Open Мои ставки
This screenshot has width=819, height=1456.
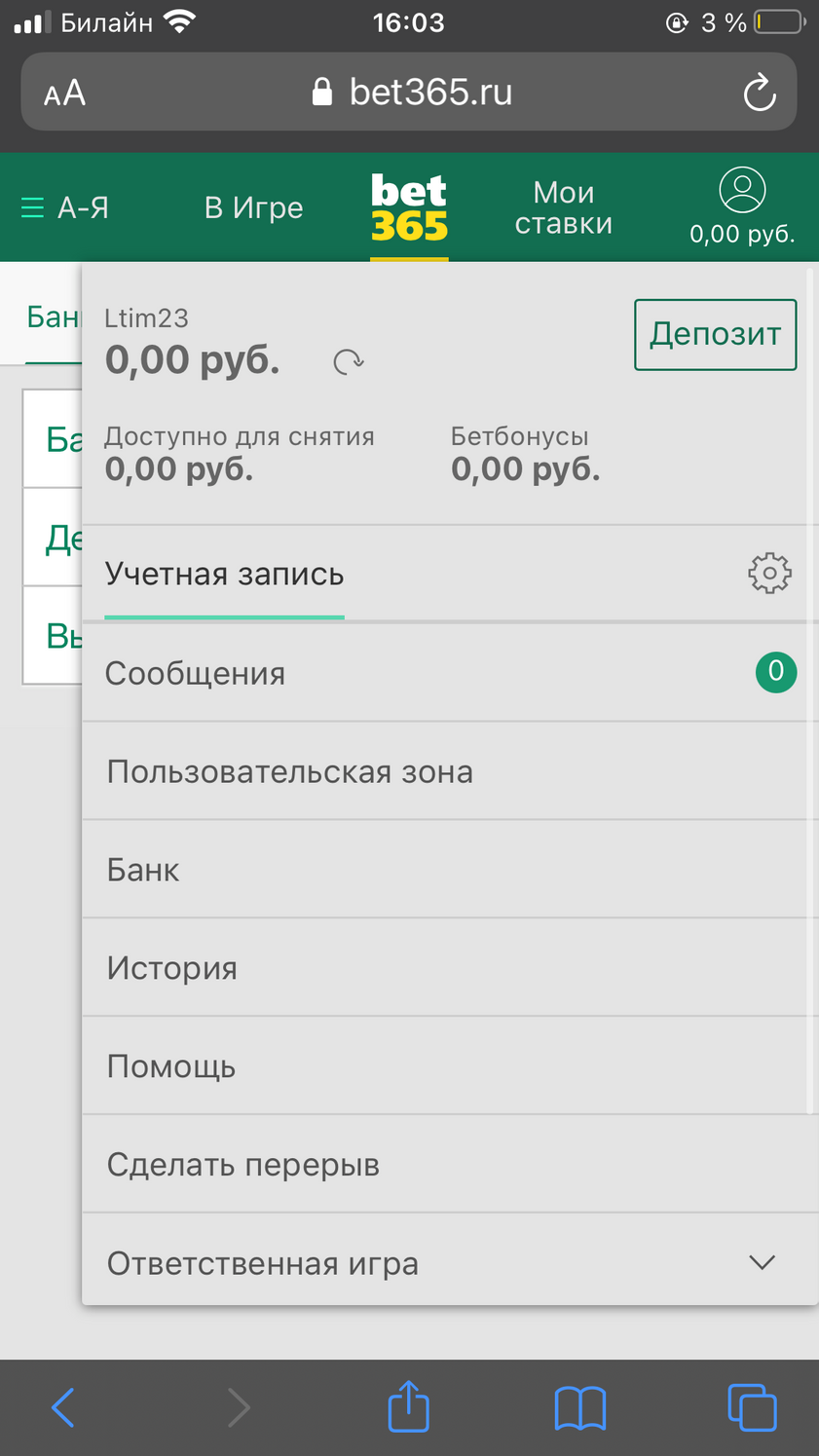pyautogui.click(x=564, y=207)
